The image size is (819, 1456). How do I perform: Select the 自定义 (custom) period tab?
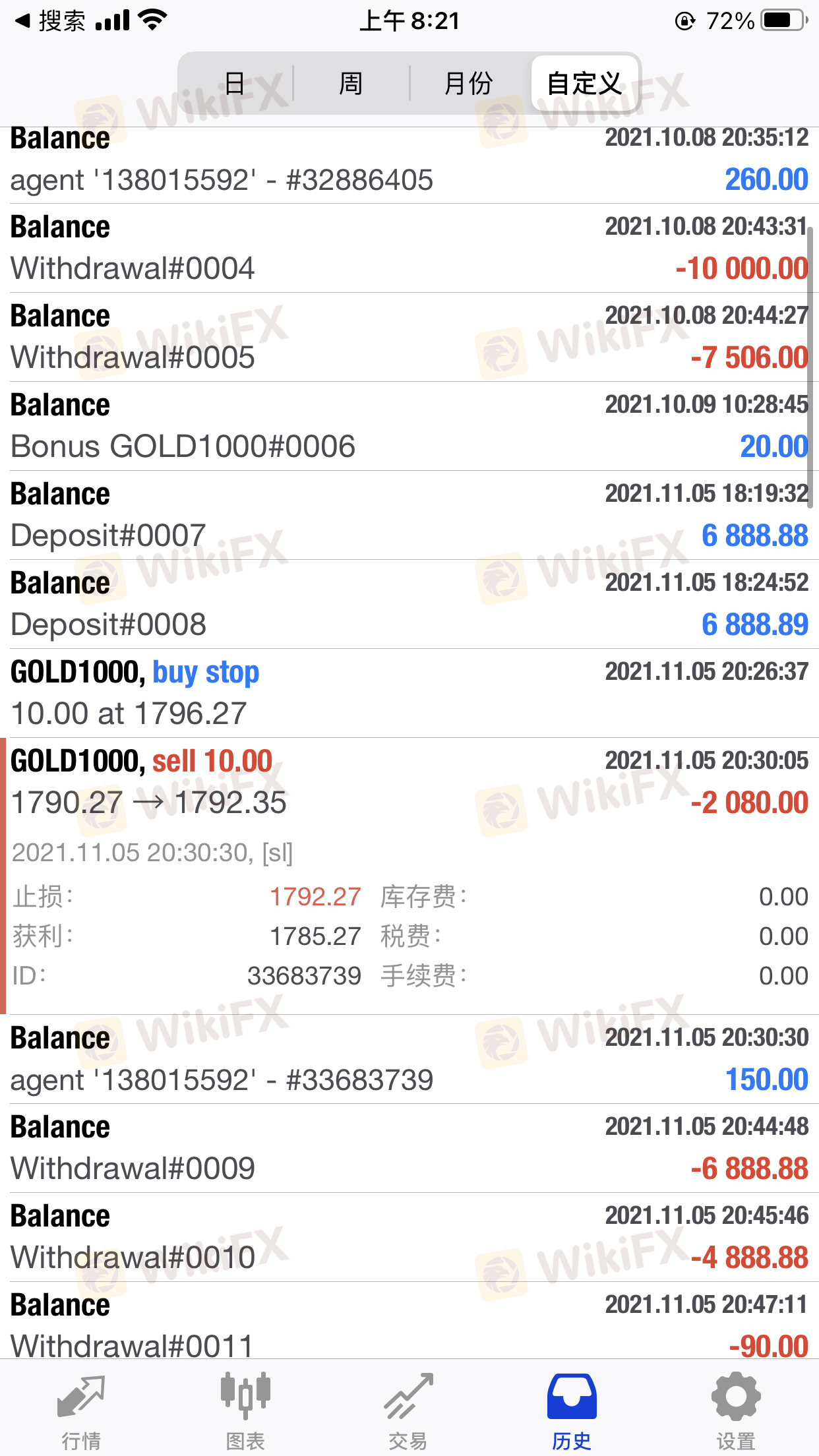(585, 84)
